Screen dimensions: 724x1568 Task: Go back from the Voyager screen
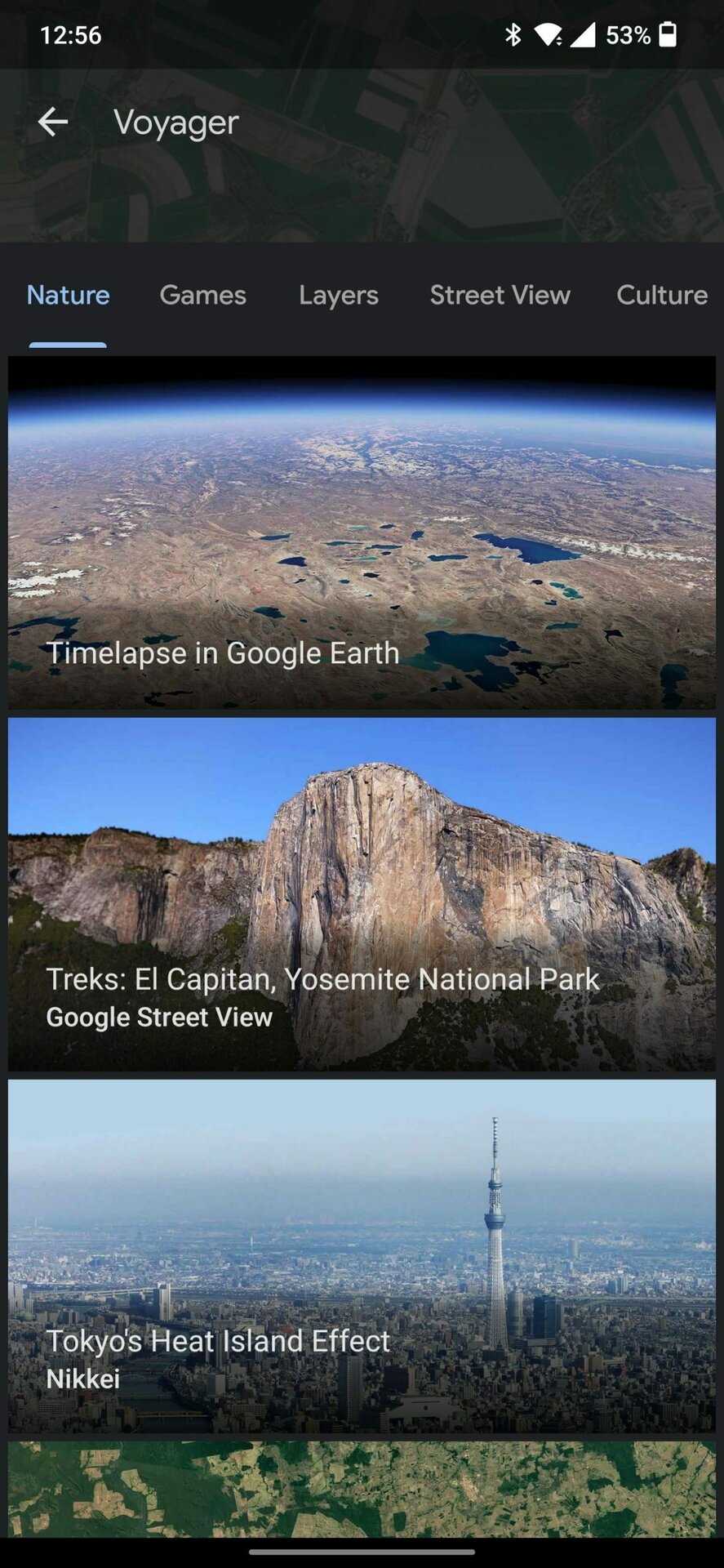[53, 122]
